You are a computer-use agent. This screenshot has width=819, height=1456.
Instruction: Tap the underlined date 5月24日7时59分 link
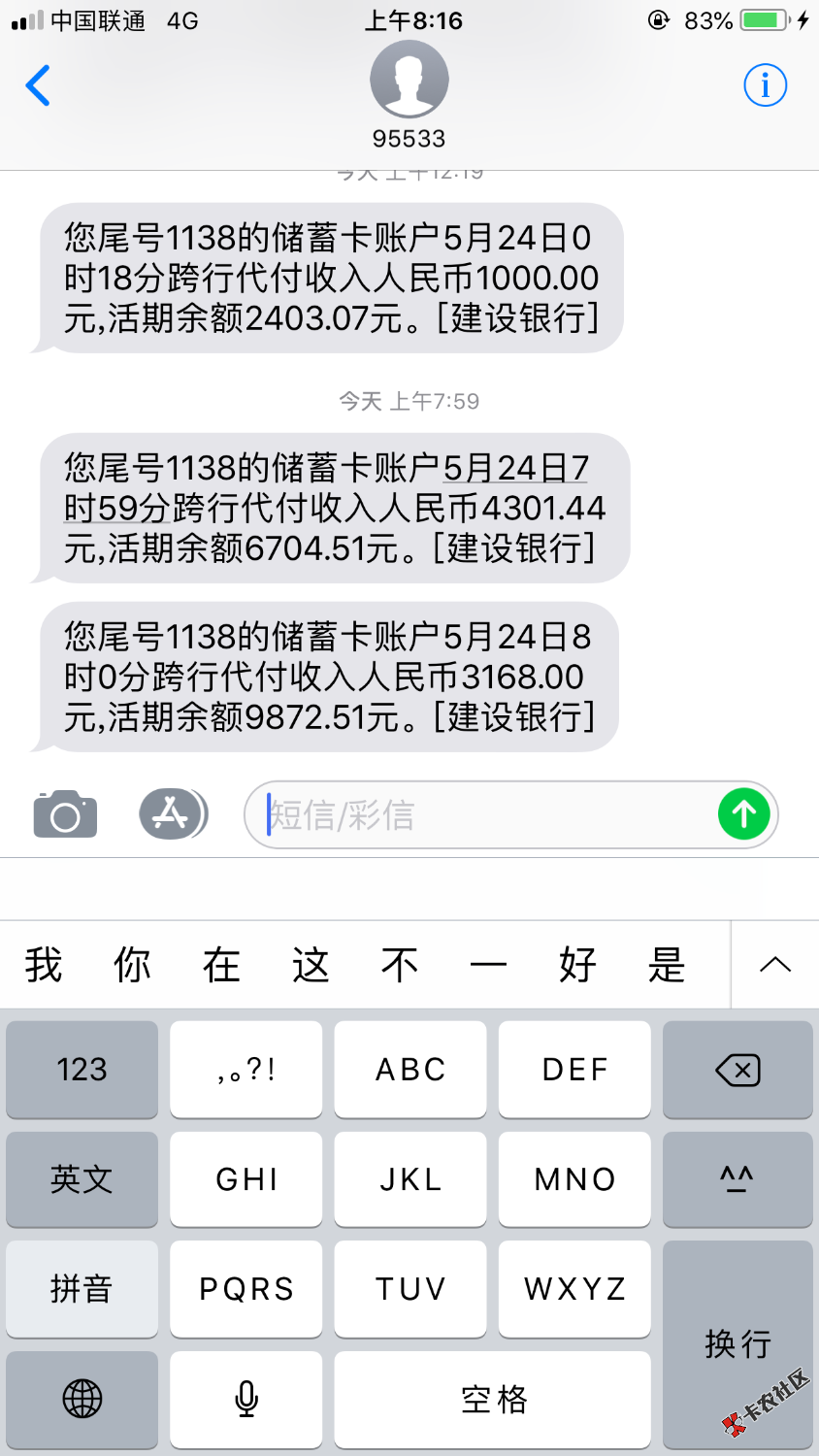(x=326, y=487)
